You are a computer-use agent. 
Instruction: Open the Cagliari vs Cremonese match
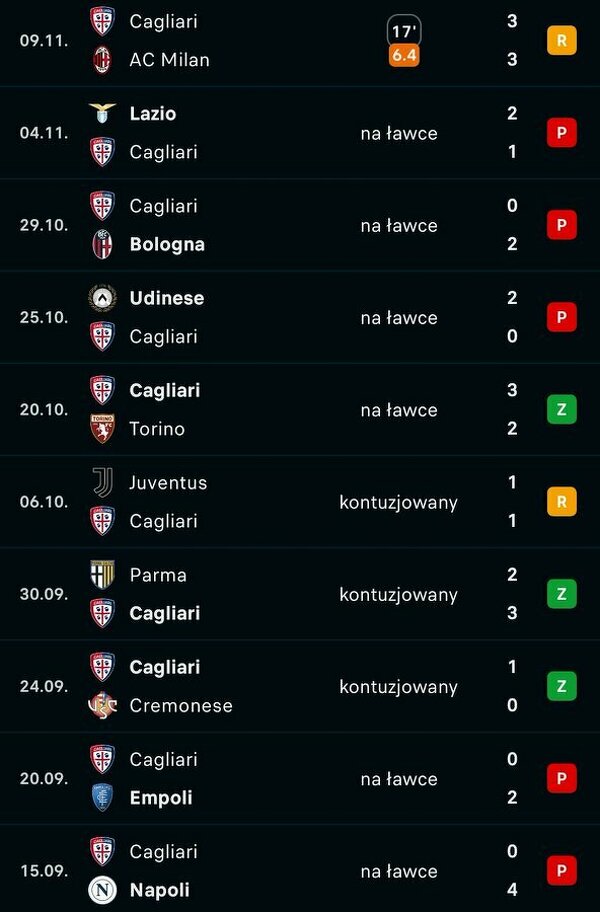coord(300,686)
